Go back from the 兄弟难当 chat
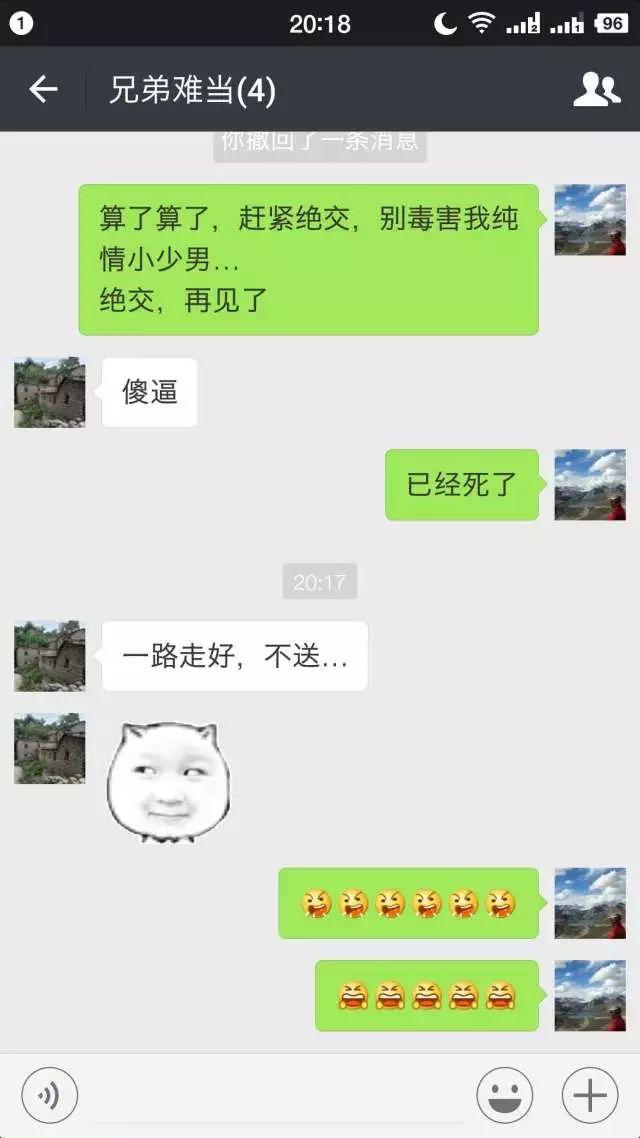This screenshot has height=1138, width=640. pos(43,90)
